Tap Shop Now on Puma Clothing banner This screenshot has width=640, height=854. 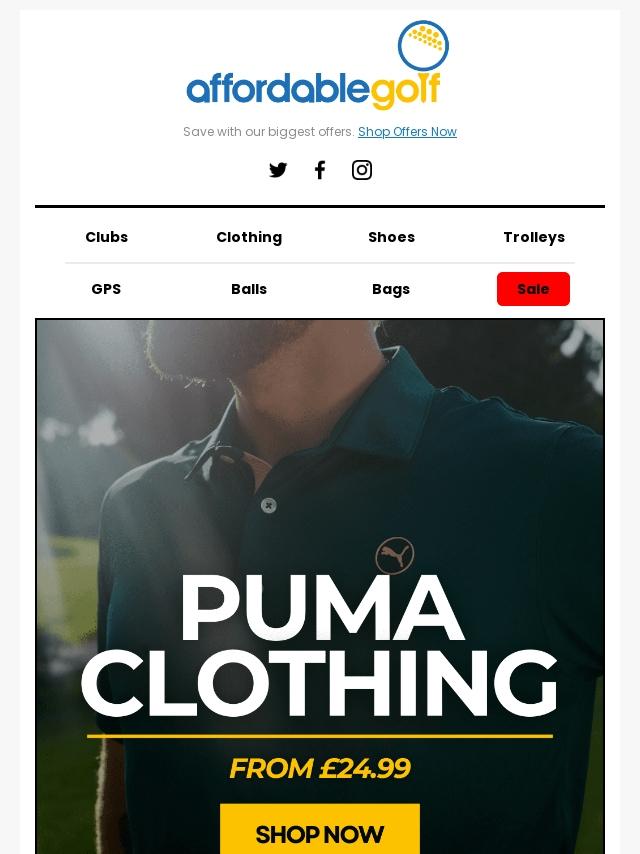(320, 833)
